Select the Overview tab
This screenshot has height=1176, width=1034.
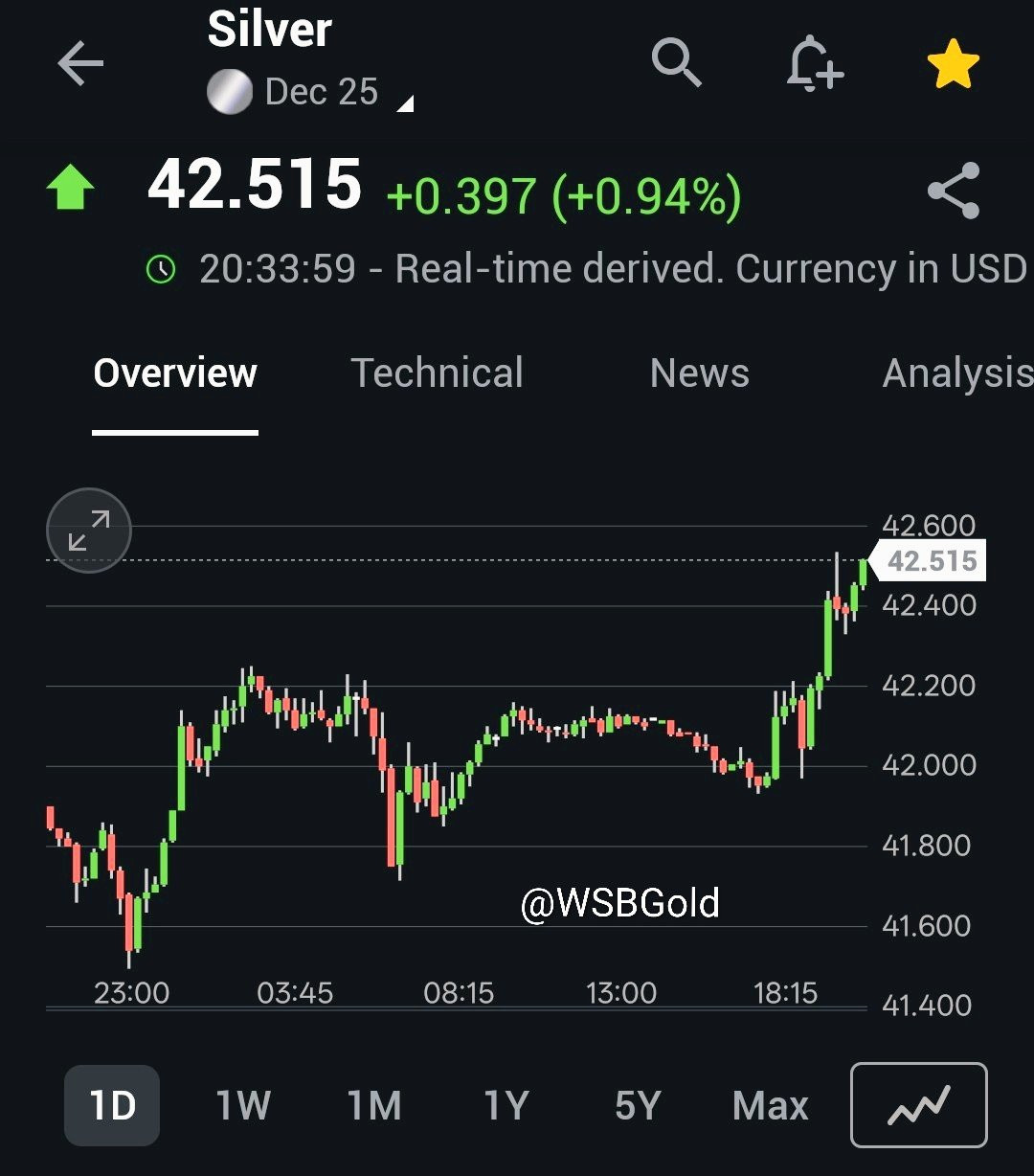click(x=175, y=373)
